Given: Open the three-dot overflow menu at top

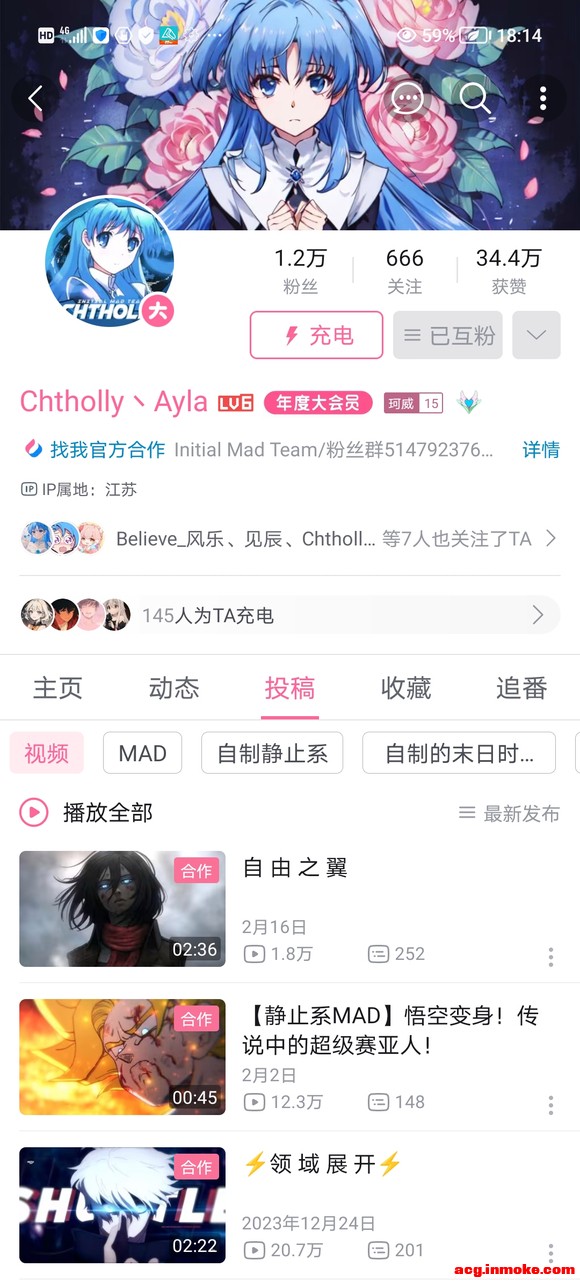Looking at the screenshot, I should click(x=543, y=98).
